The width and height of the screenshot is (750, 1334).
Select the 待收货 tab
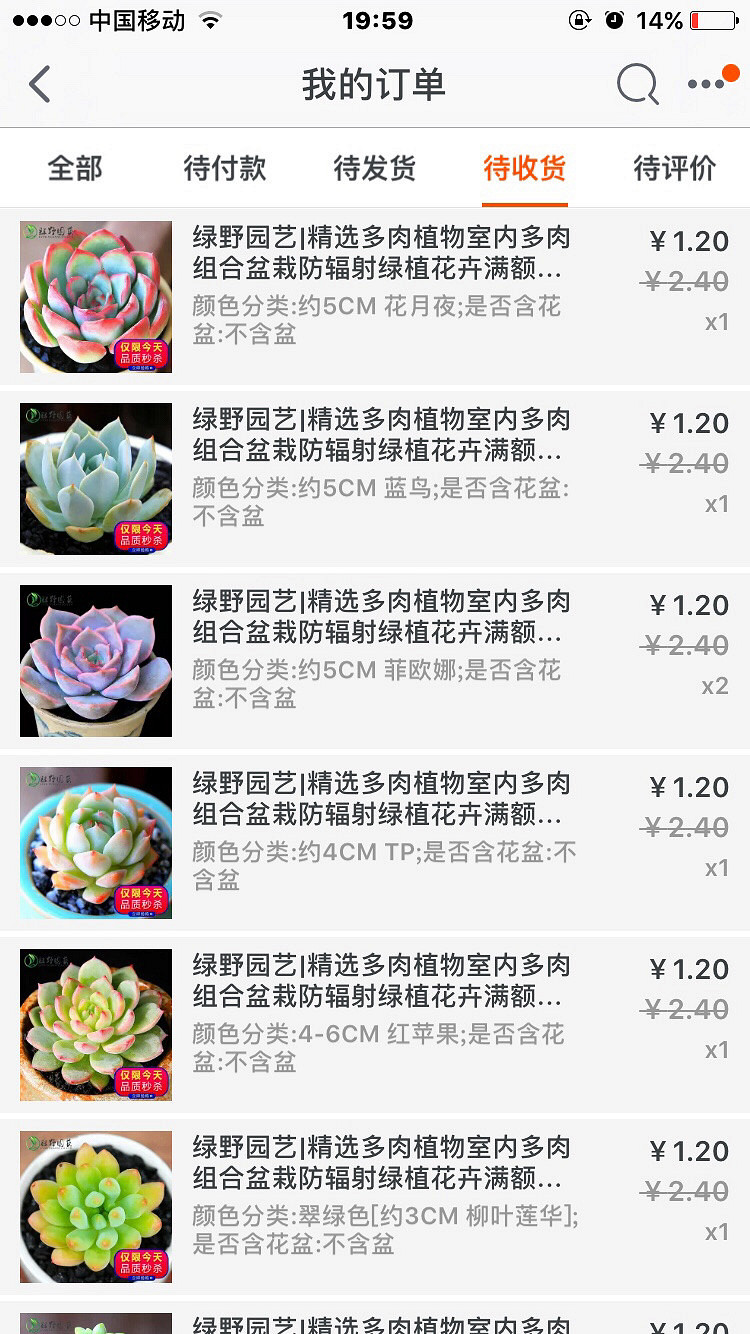(x=525, y=168)
